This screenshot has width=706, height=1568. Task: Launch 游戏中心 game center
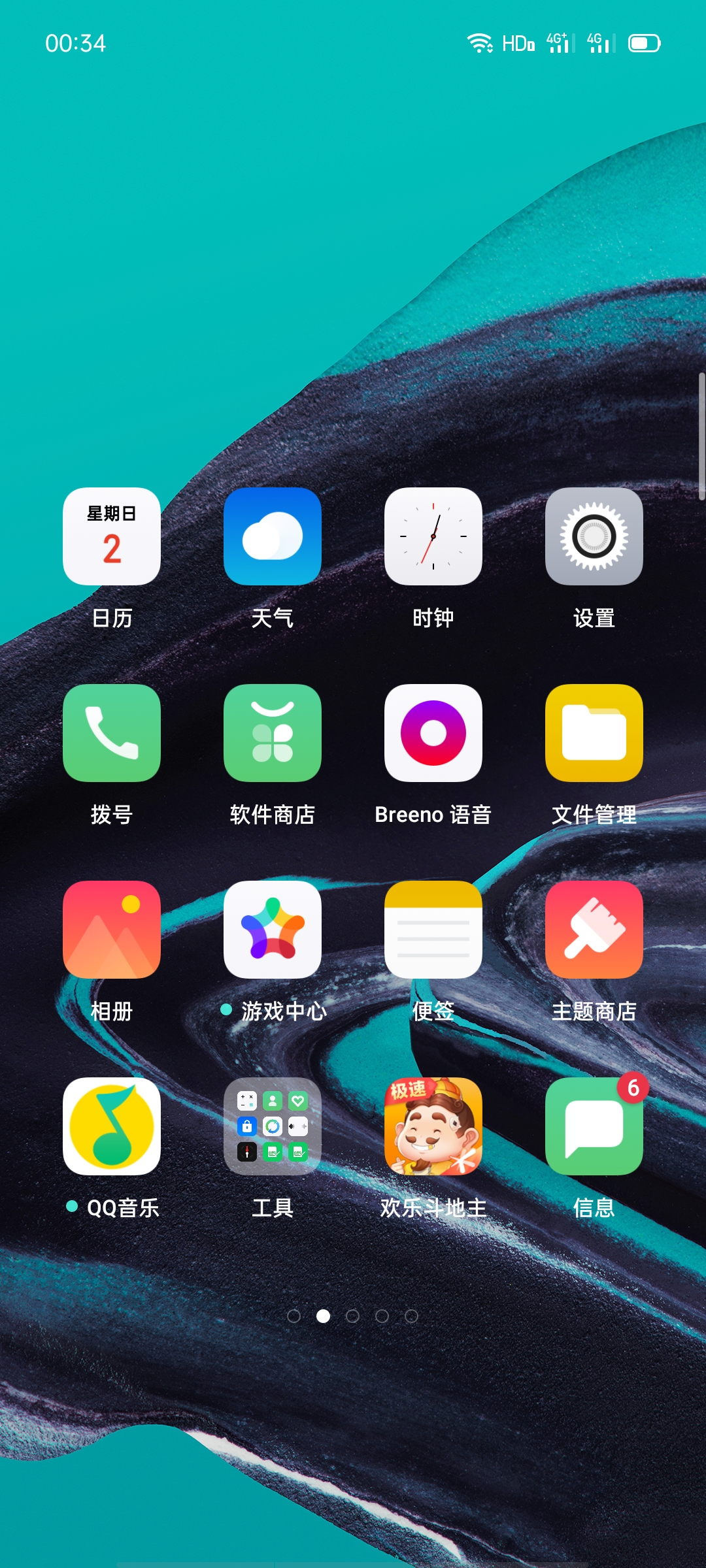point(273,930)
